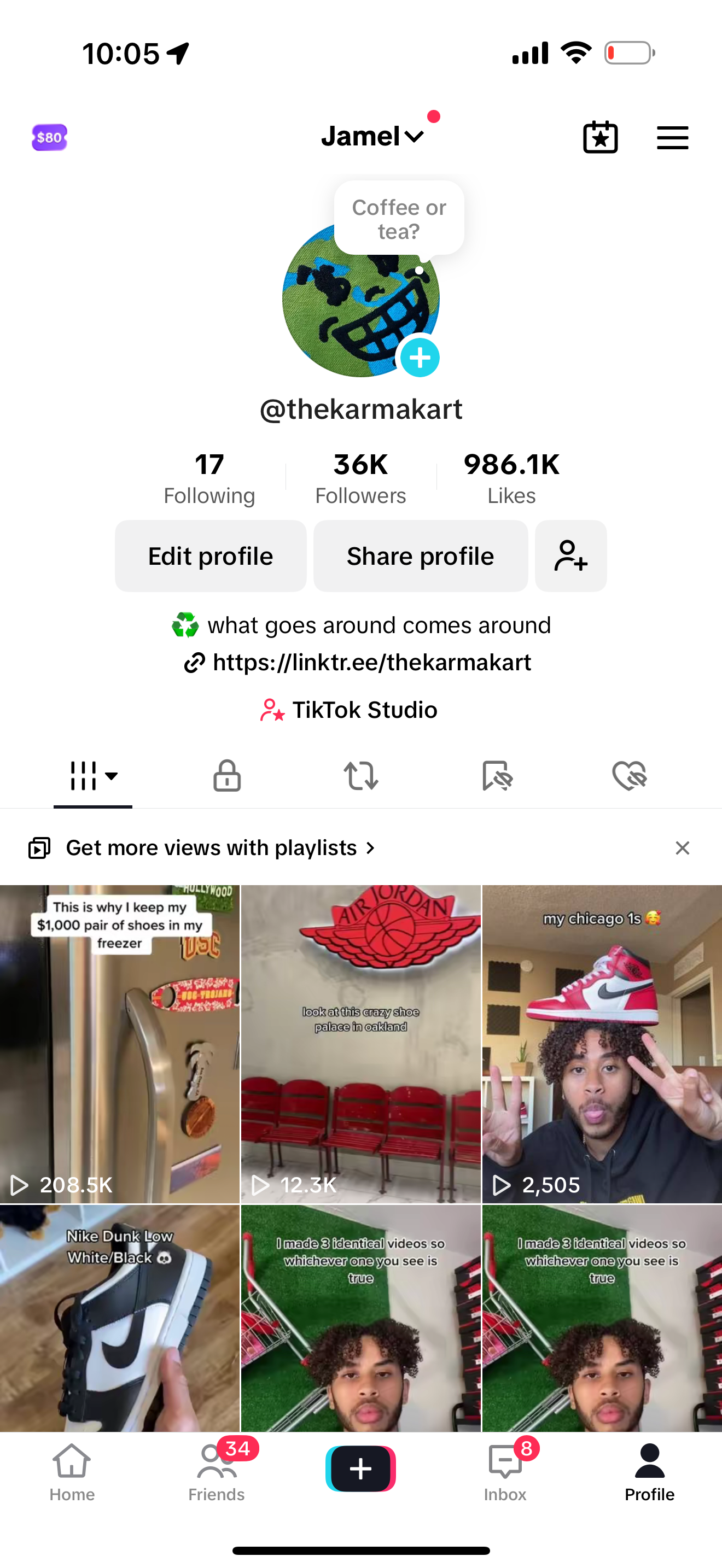The height and width of the screenshot is (1568, 722).
Task: Open the add friends icon
Action: click(x=570, y=555)
